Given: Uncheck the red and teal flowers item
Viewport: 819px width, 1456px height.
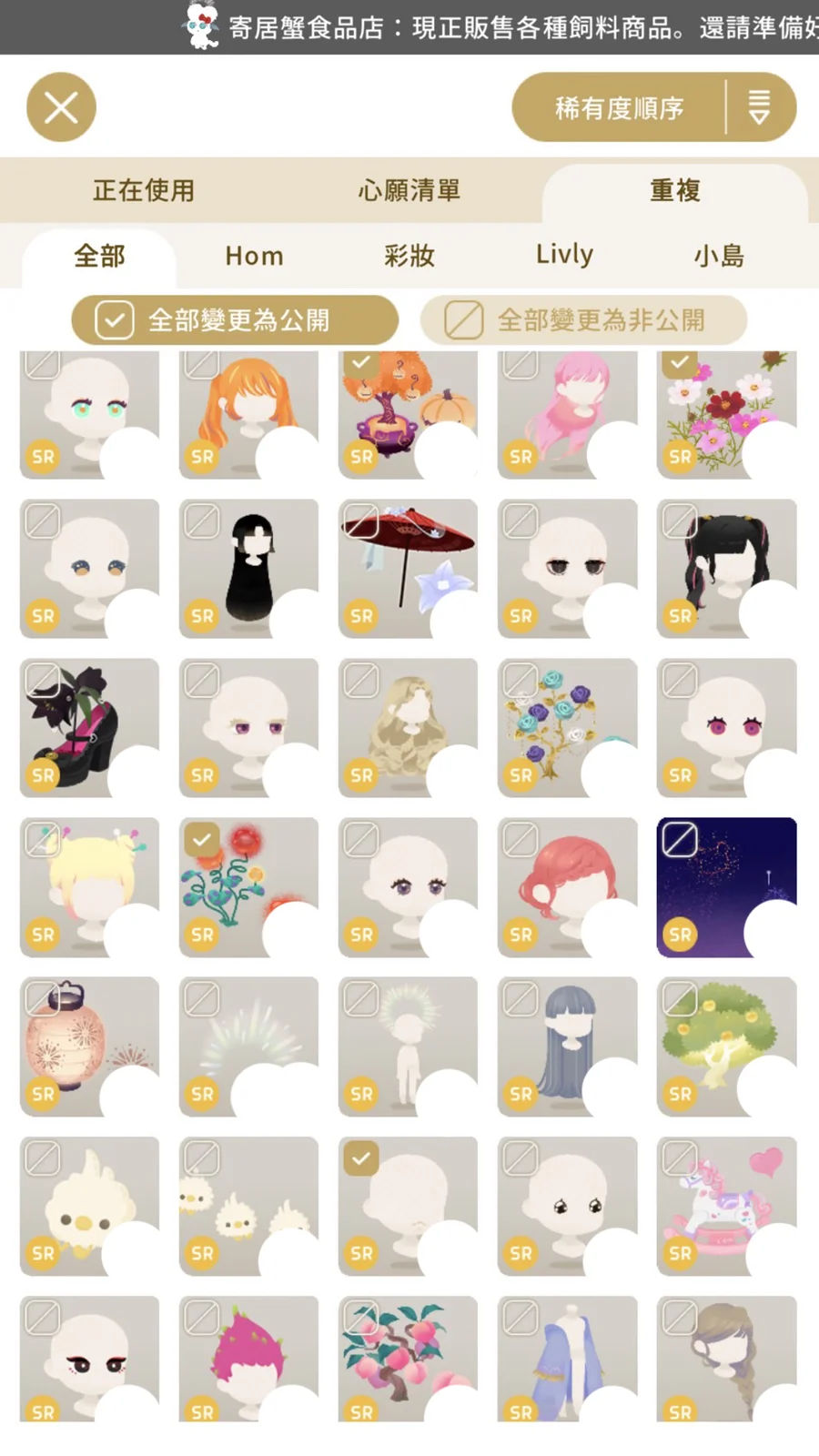Looking at the screenshot, I should click(202, 839).
